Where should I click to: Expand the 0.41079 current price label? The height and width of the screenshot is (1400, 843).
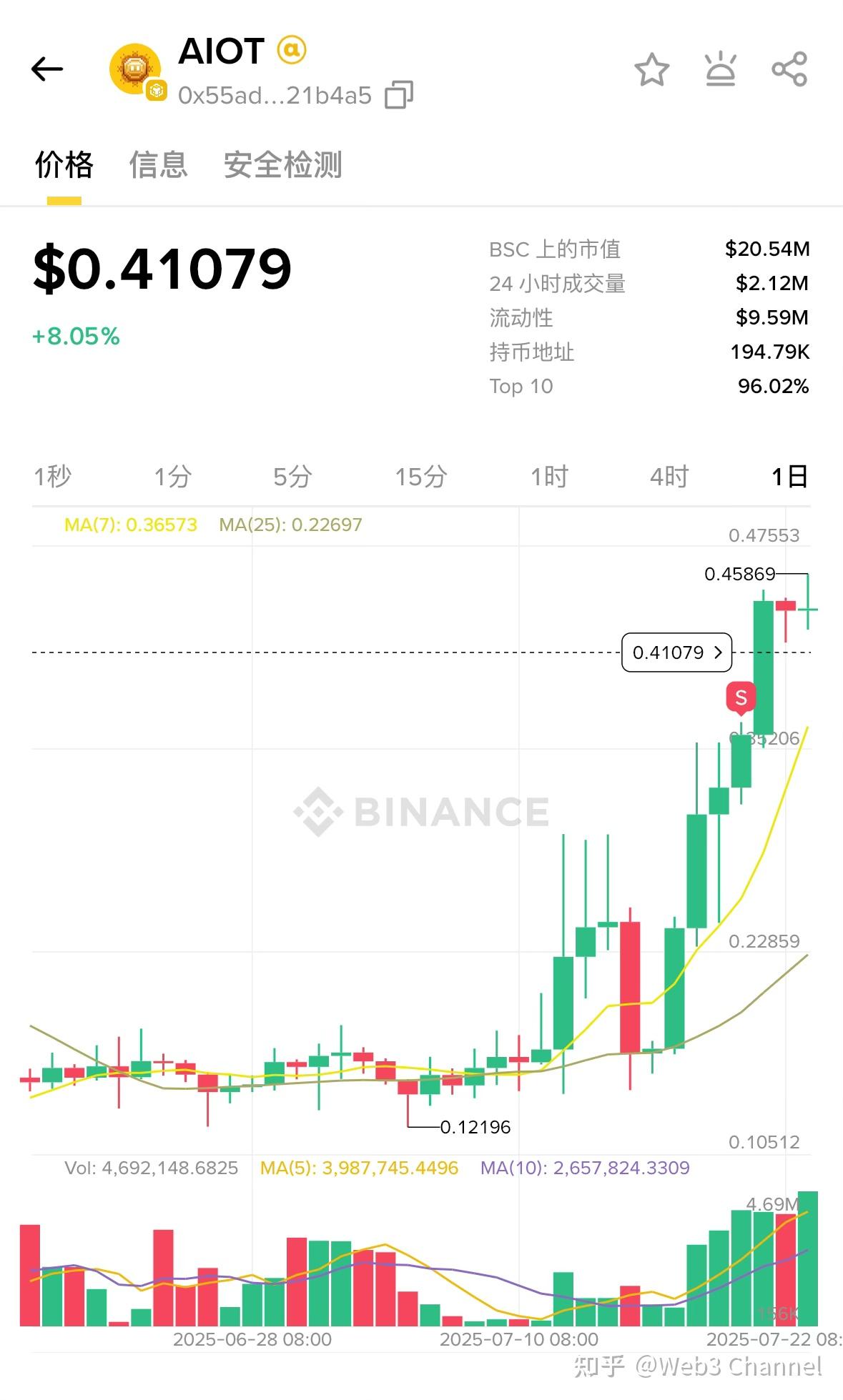(676, 652)
